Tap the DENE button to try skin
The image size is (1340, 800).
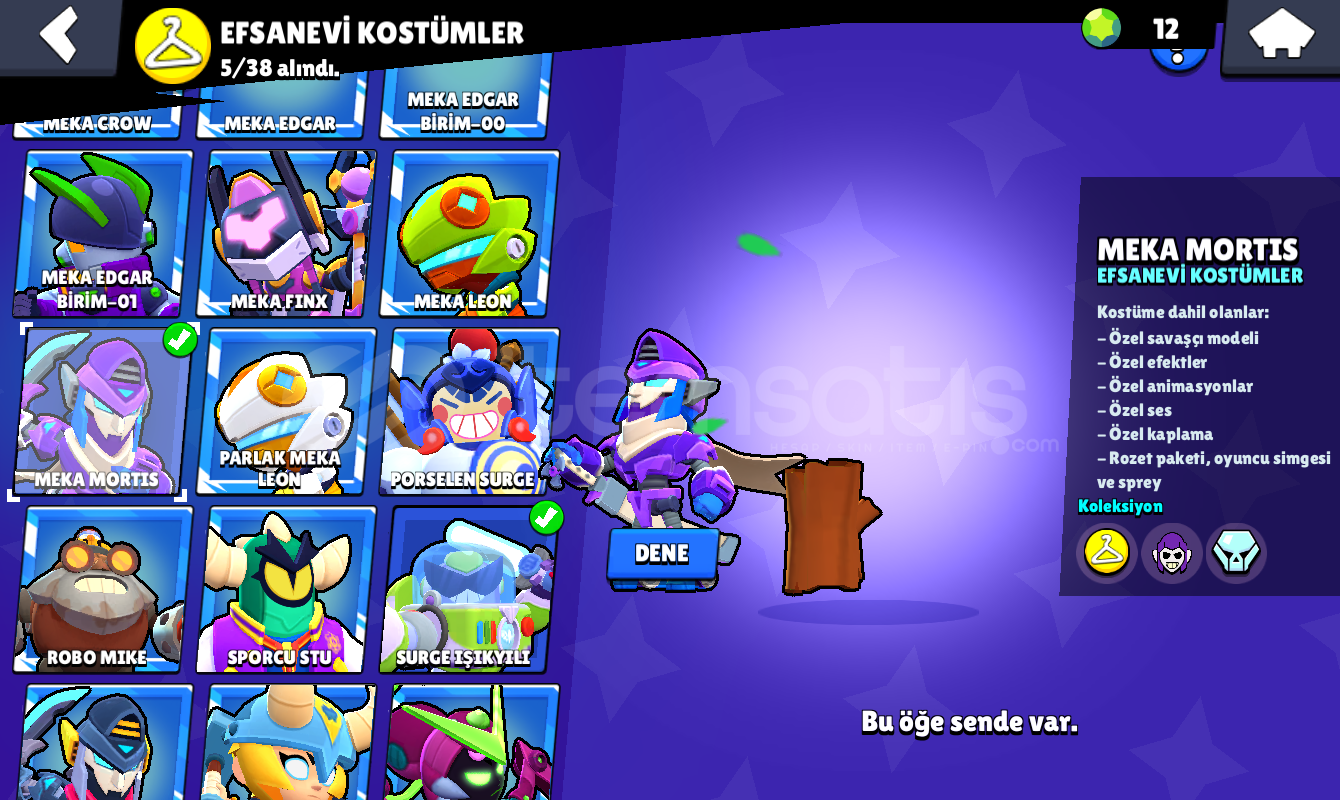662,554
